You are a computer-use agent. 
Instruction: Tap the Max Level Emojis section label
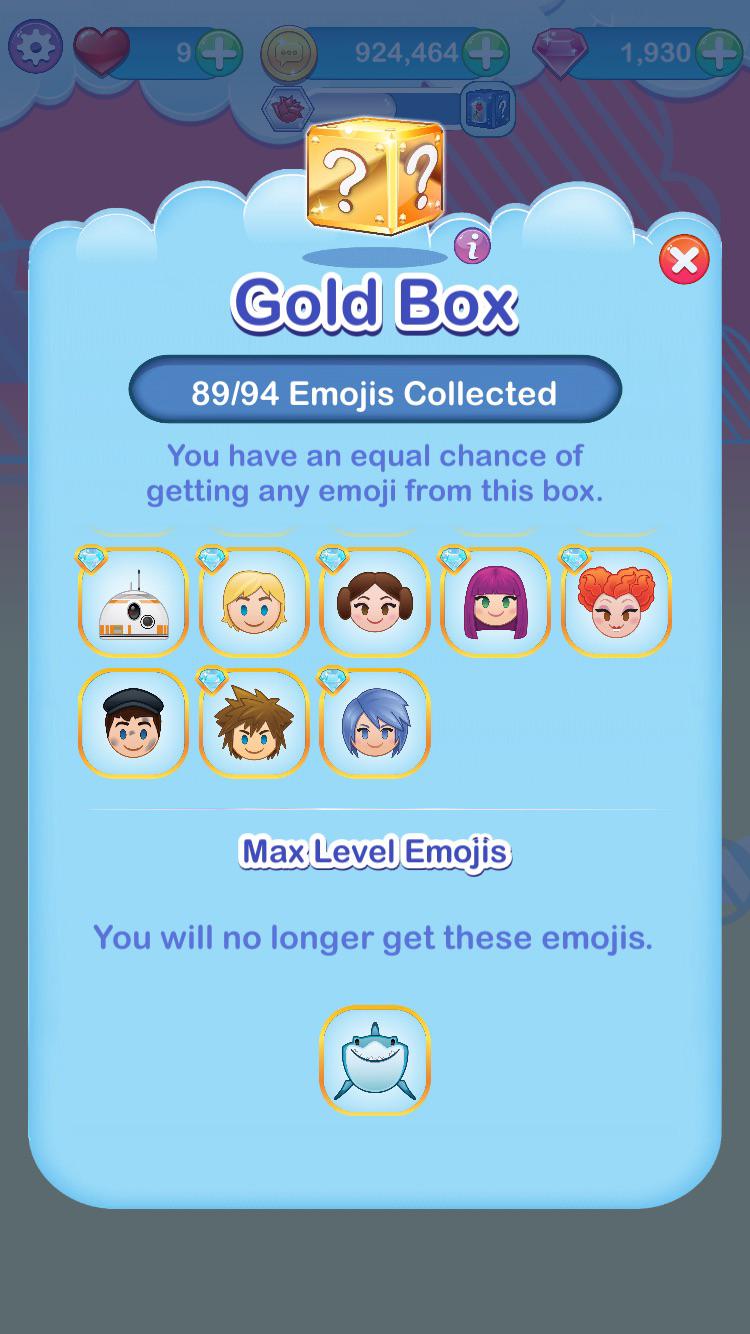[x=374, y=853]
